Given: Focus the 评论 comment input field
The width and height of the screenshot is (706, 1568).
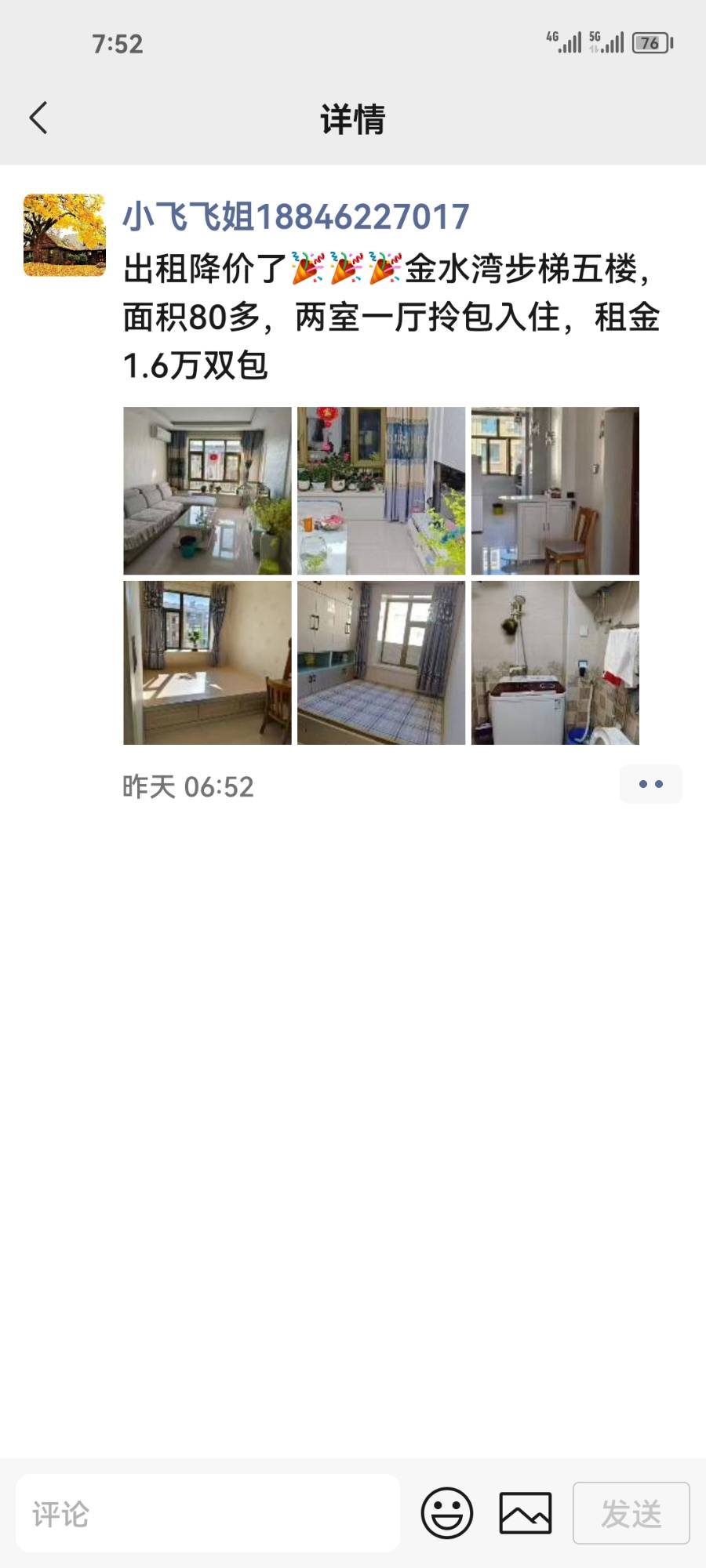Looking at the screenshot, I should coord(208,1513).
